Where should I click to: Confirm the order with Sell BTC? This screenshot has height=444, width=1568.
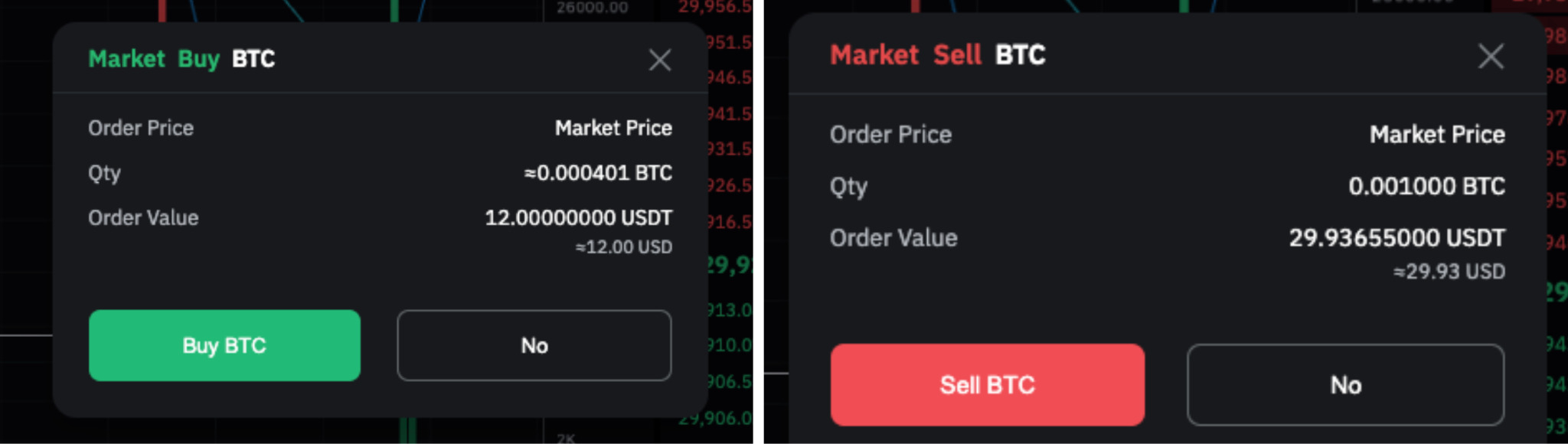point(987,384)
